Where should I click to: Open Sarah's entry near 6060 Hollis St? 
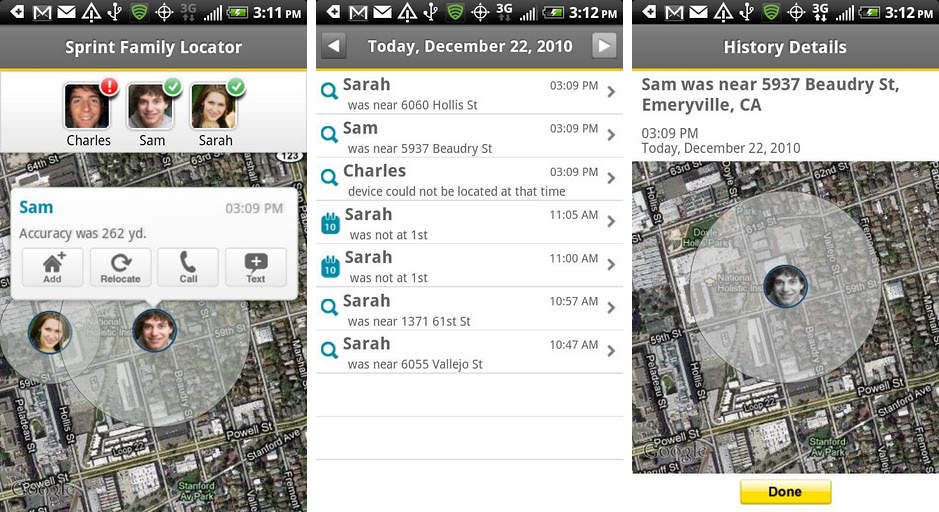(469, 93)
